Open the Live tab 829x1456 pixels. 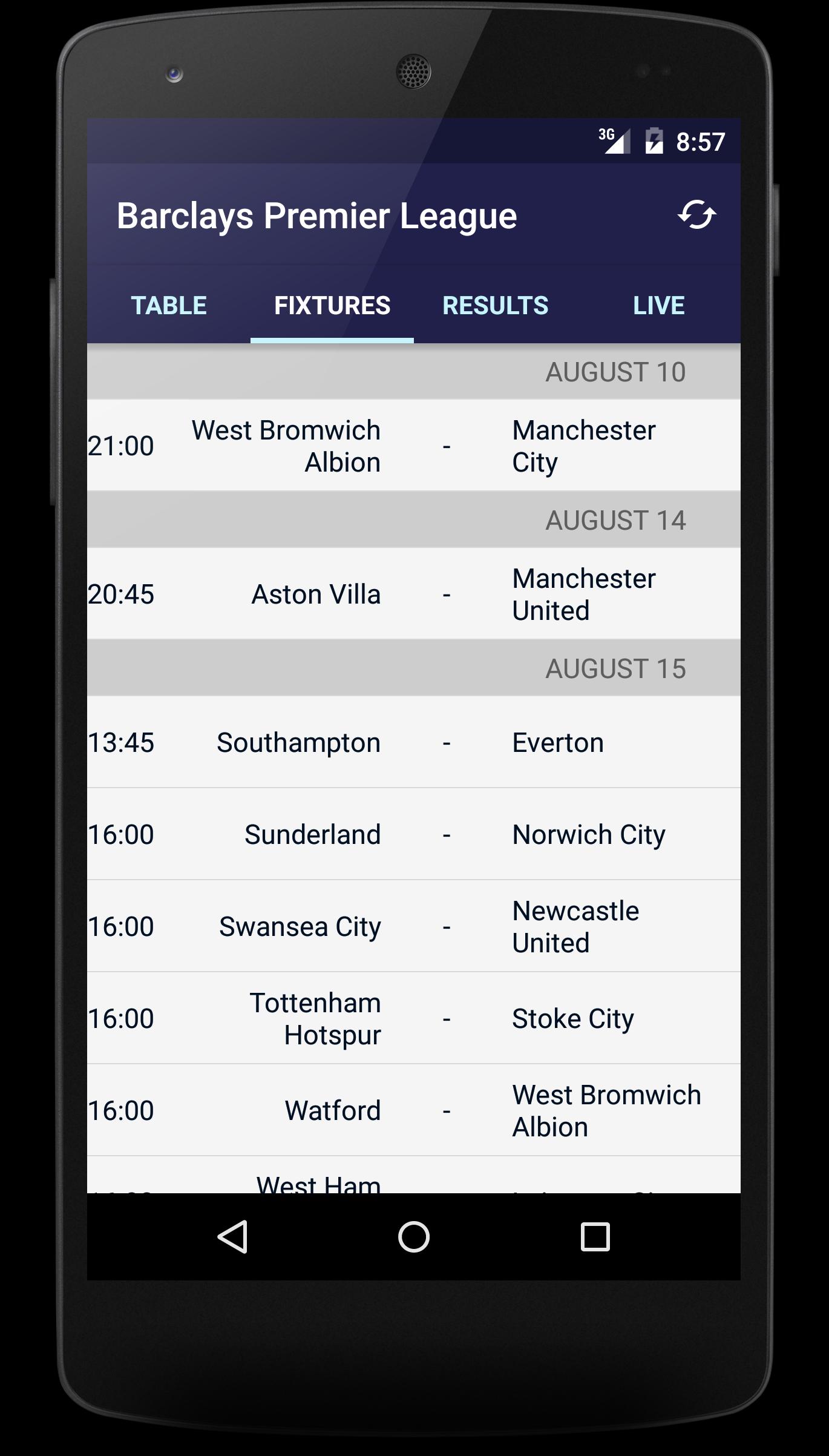[x=658, y=306]
